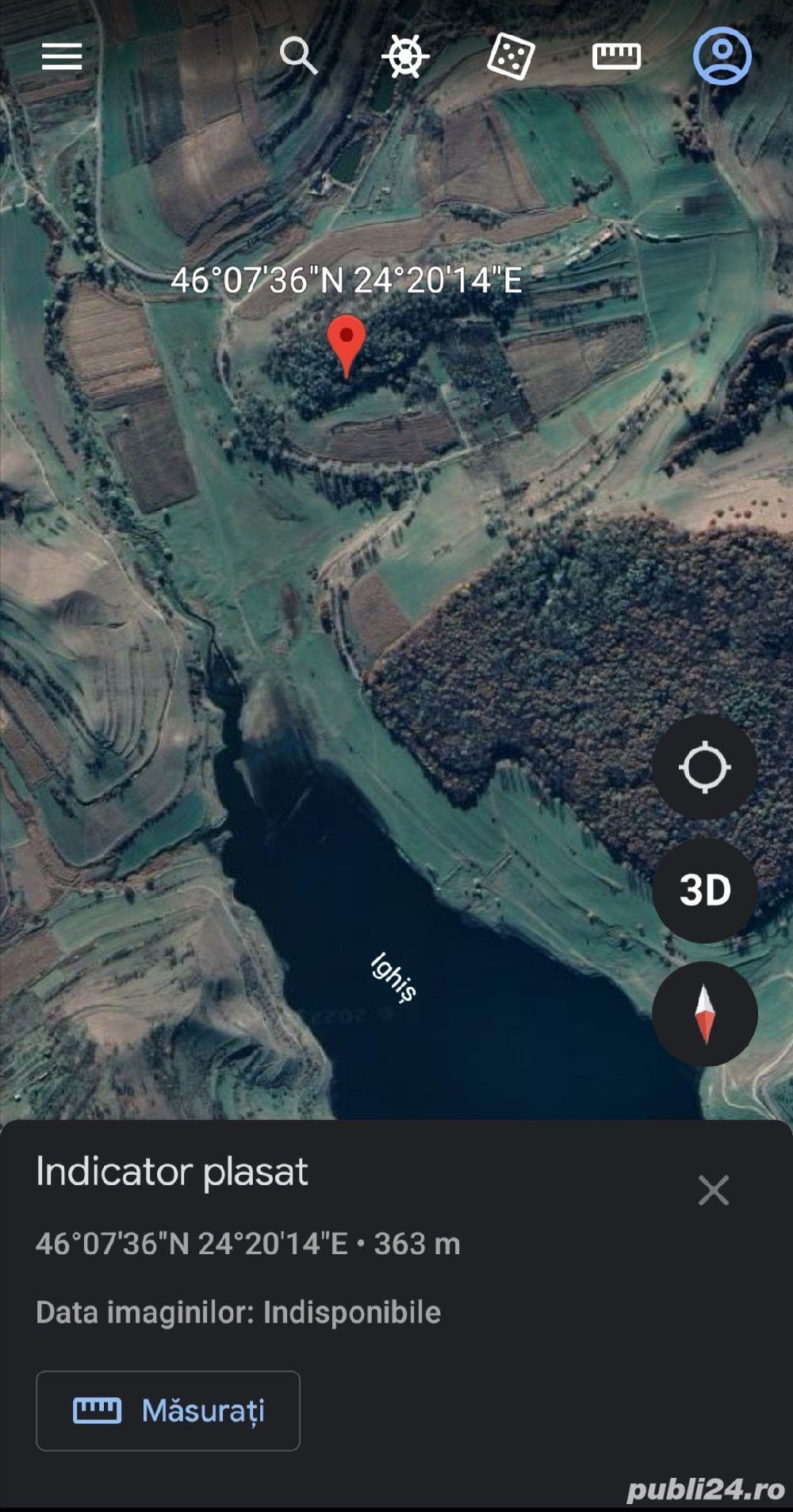Open the hamburger menu

coord(62,56)
